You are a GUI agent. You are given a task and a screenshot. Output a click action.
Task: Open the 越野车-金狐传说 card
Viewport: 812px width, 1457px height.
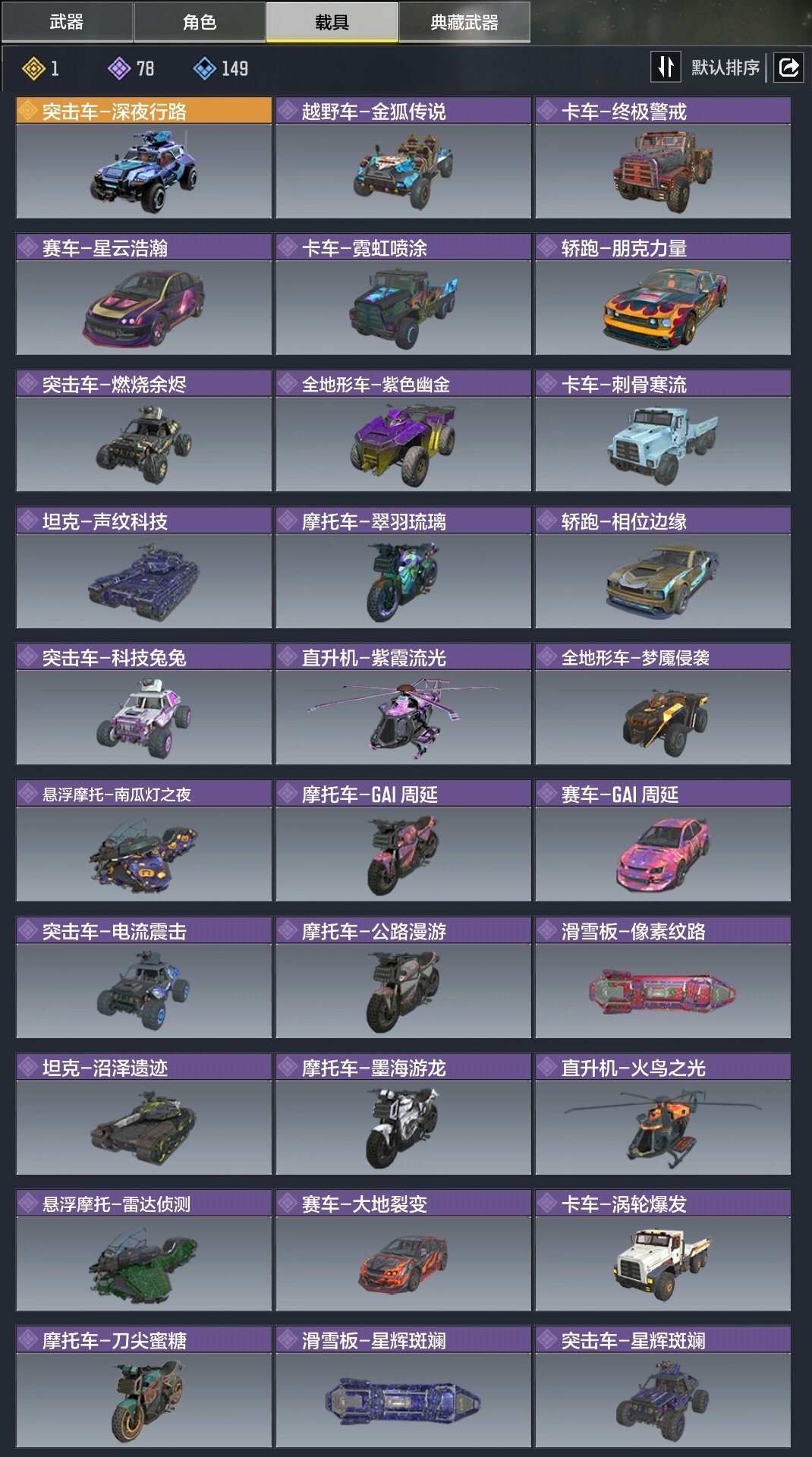[x=403, y=158]
